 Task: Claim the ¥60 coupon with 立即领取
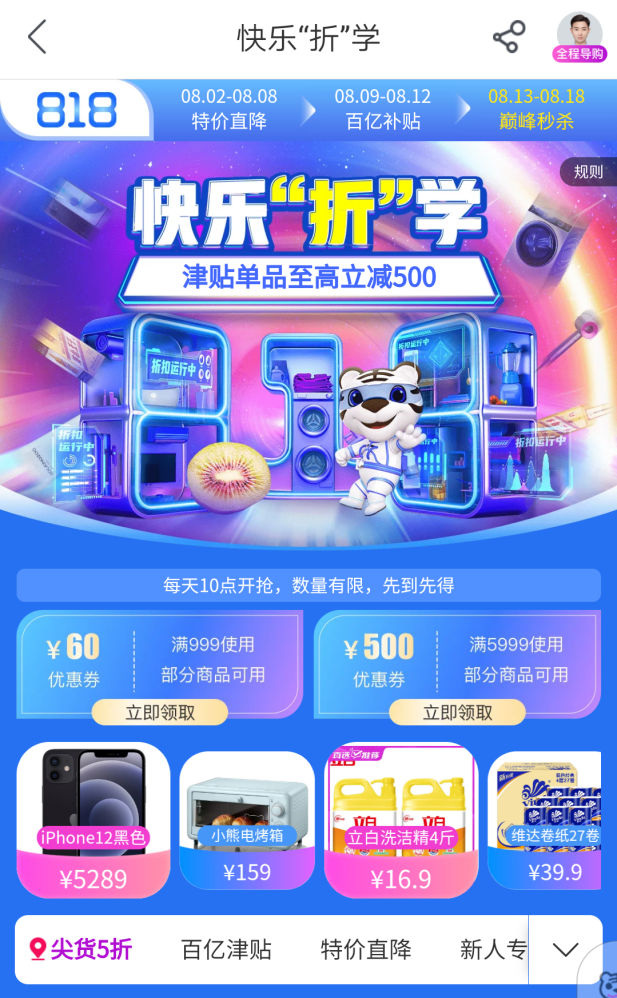(x=160, y=713)
